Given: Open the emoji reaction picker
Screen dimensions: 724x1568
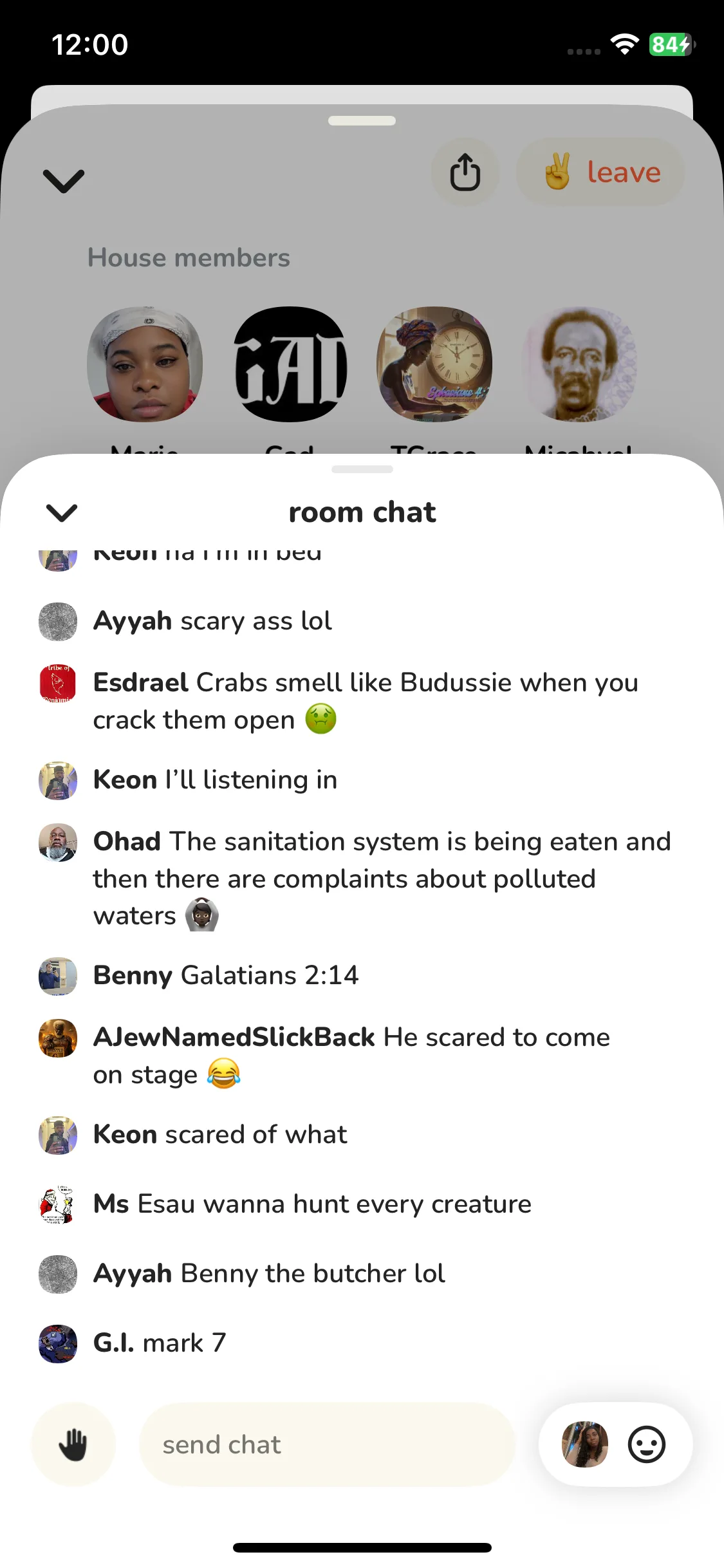Looking at the screenshot, I should point(646,1444).
